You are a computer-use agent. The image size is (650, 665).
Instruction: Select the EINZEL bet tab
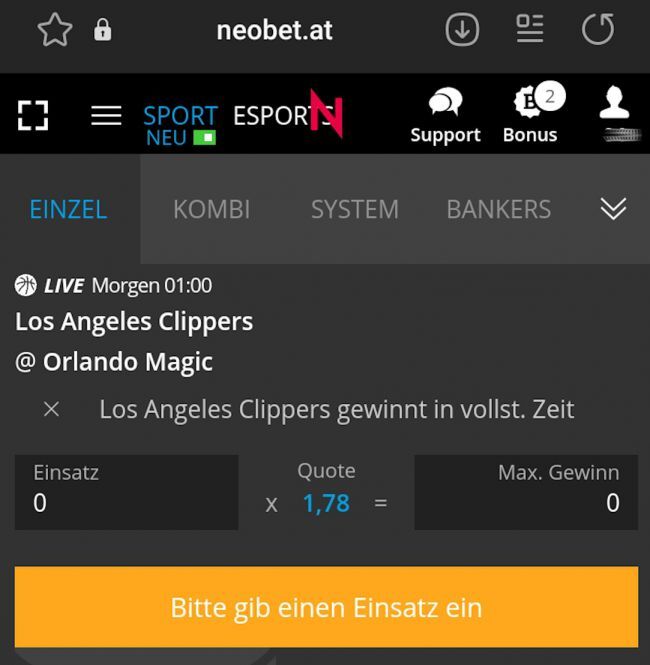[68, 209]
